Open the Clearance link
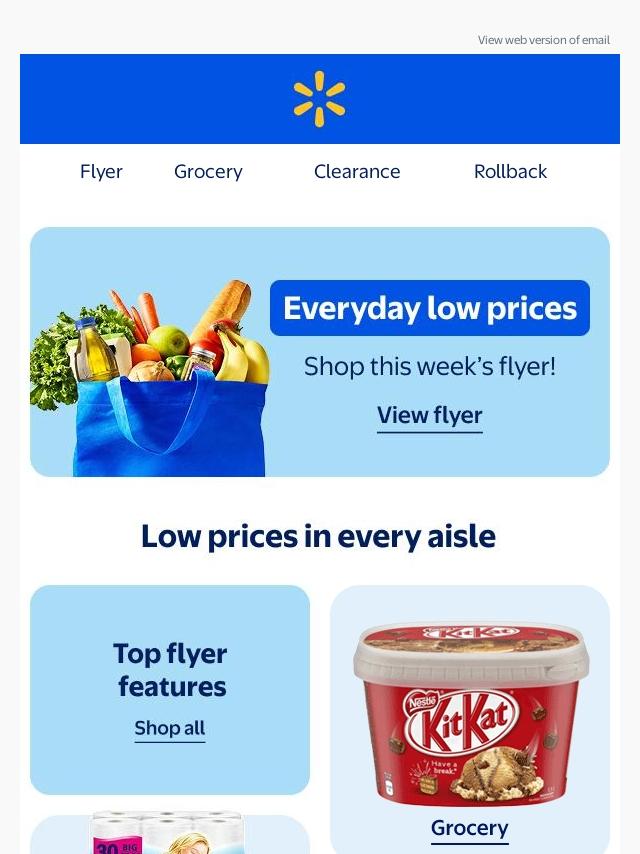Image resolution: width=640 pixels, height=854 pixels. [x=357, y=171]
